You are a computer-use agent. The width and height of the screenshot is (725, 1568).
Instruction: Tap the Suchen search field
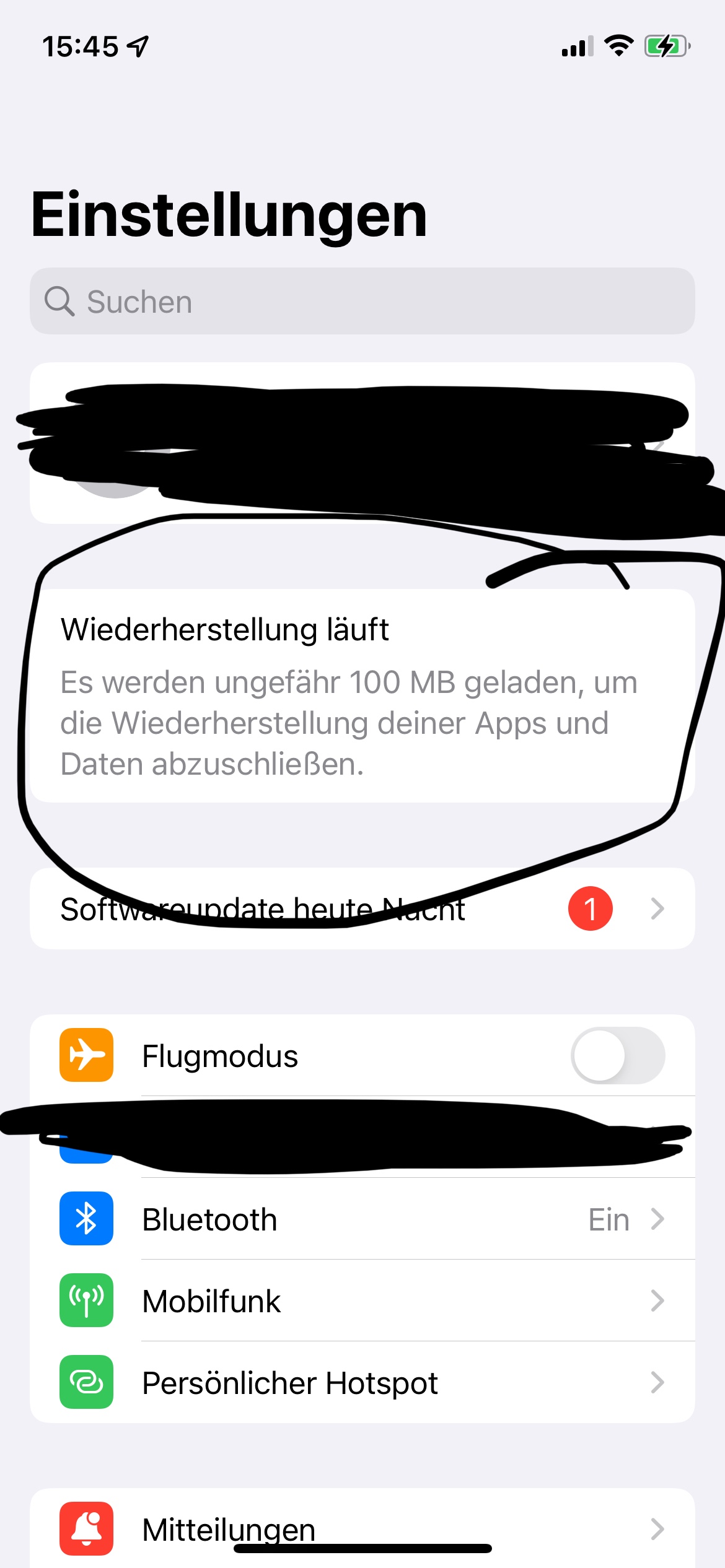pyautogui.click(x=362, y=302)
